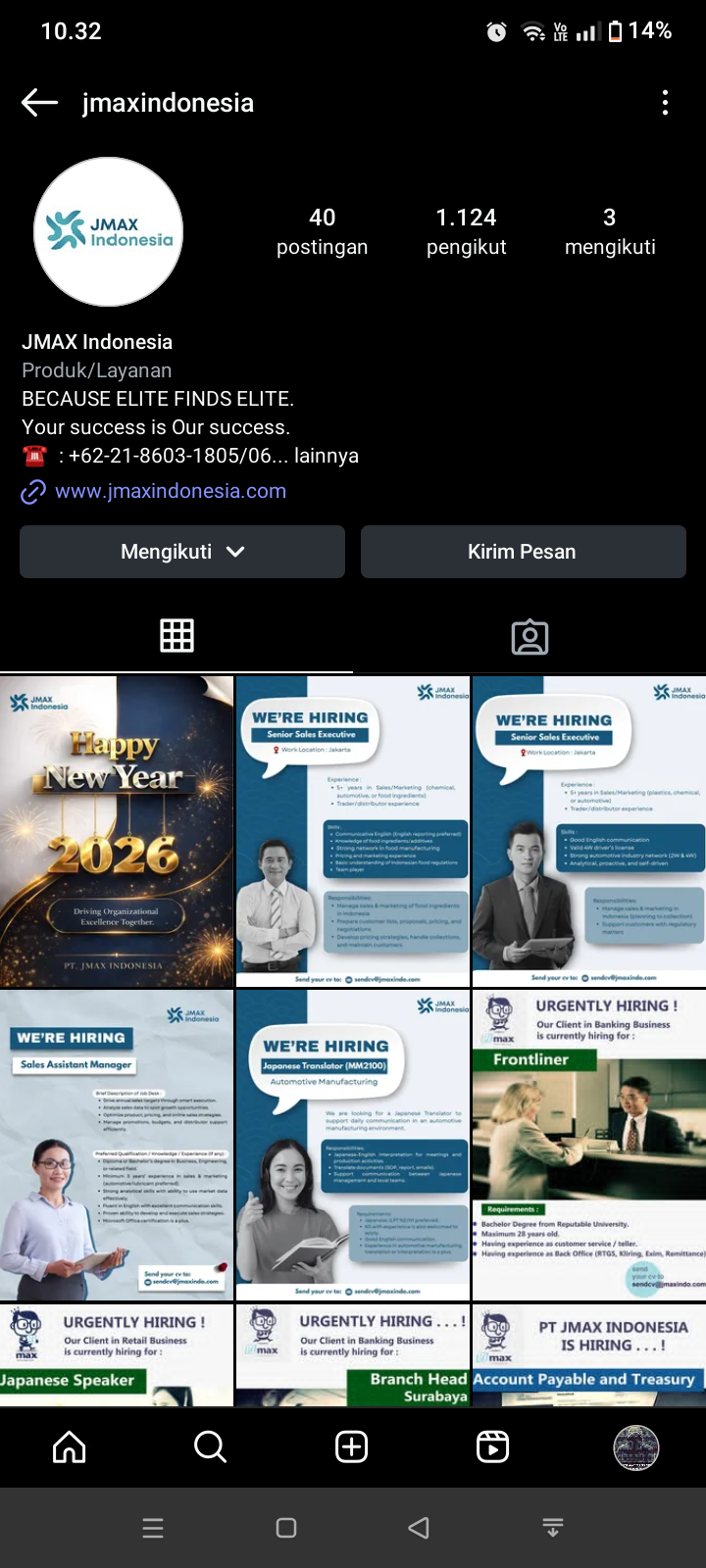706x1568 pixels.
Task: Open the Sales Assistant Manager hiring post
Action: click(x=117, y=1145)
